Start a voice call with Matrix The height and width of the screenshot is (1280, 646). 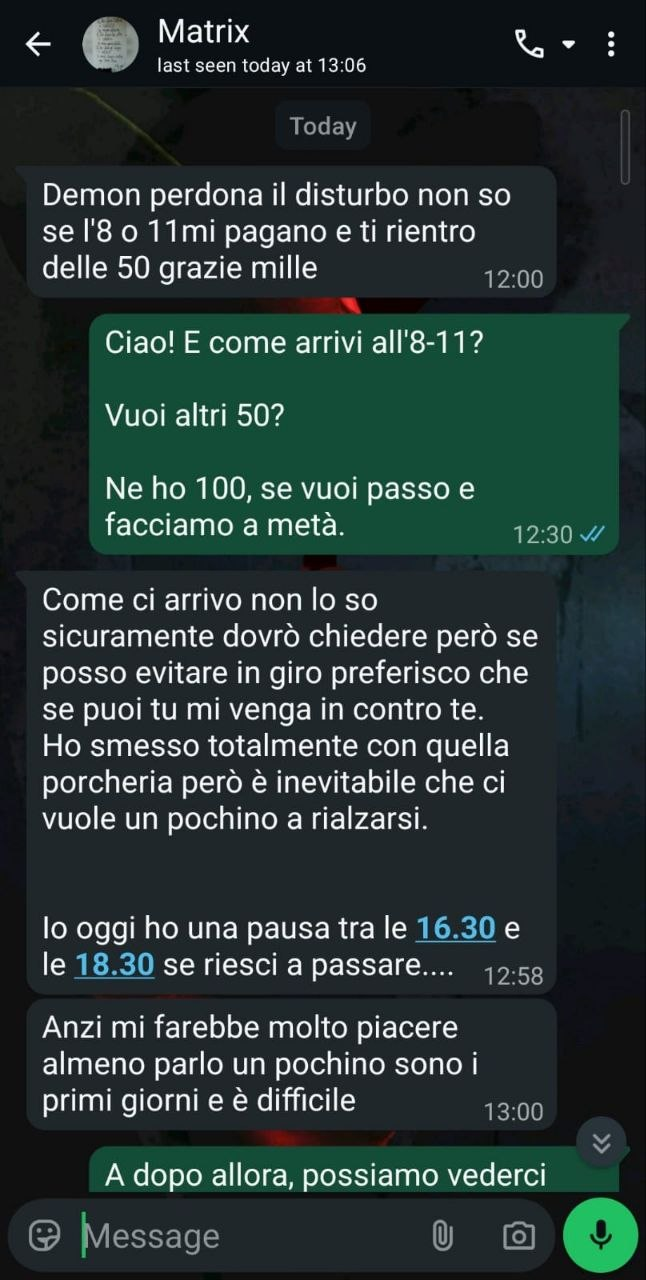point(528,43)
